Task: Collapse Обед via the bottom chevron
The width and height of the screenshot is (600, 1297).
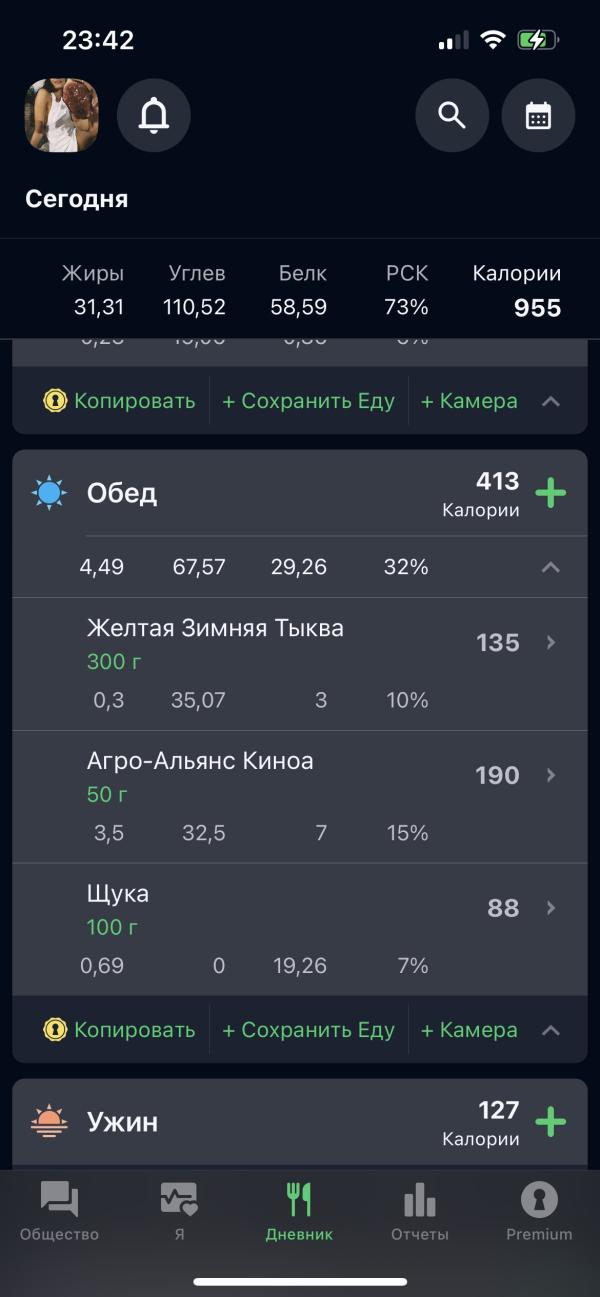Action: (550, 1030)
